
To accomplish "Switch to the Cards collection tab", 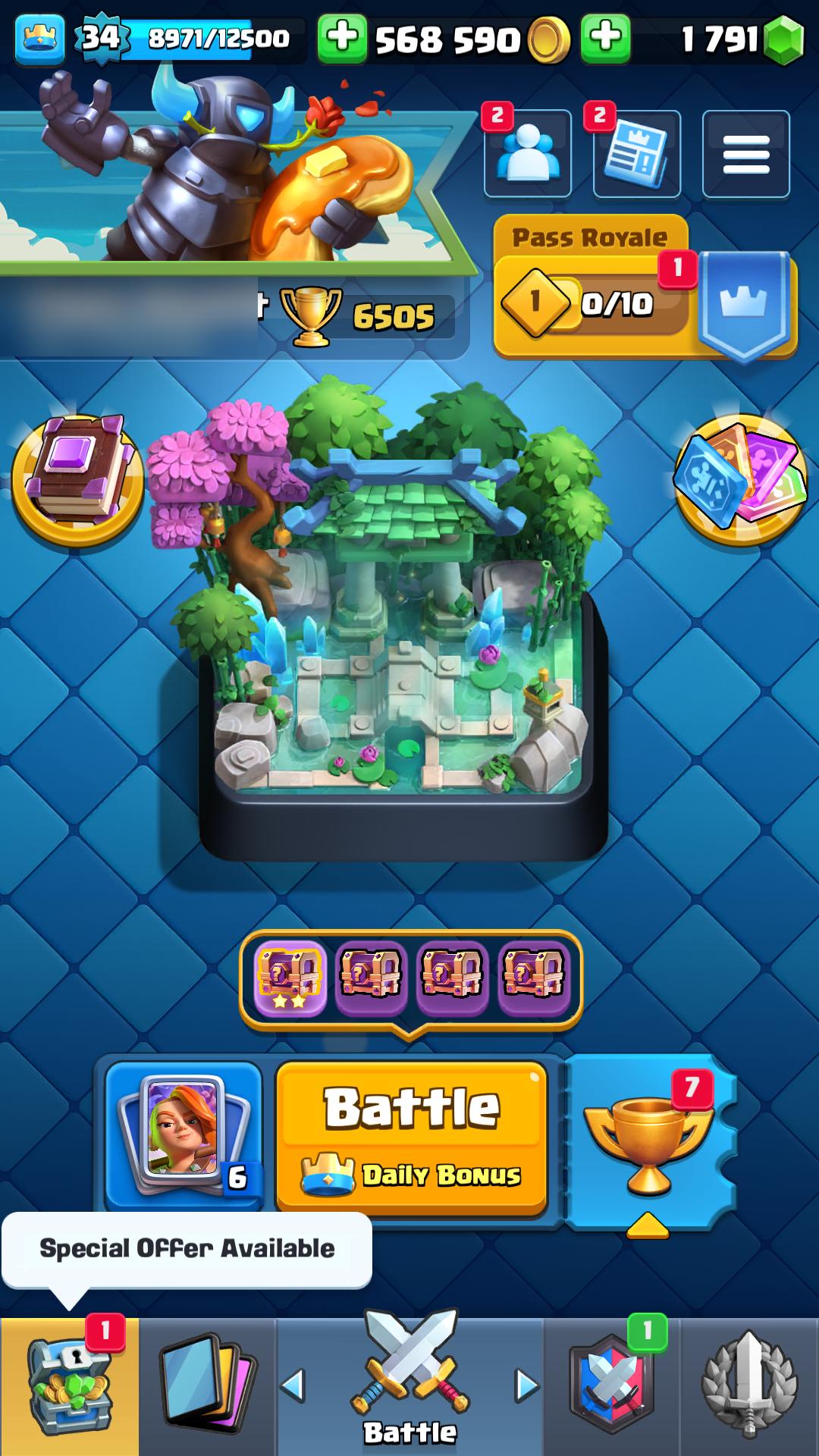I will tap(208, 1386).
